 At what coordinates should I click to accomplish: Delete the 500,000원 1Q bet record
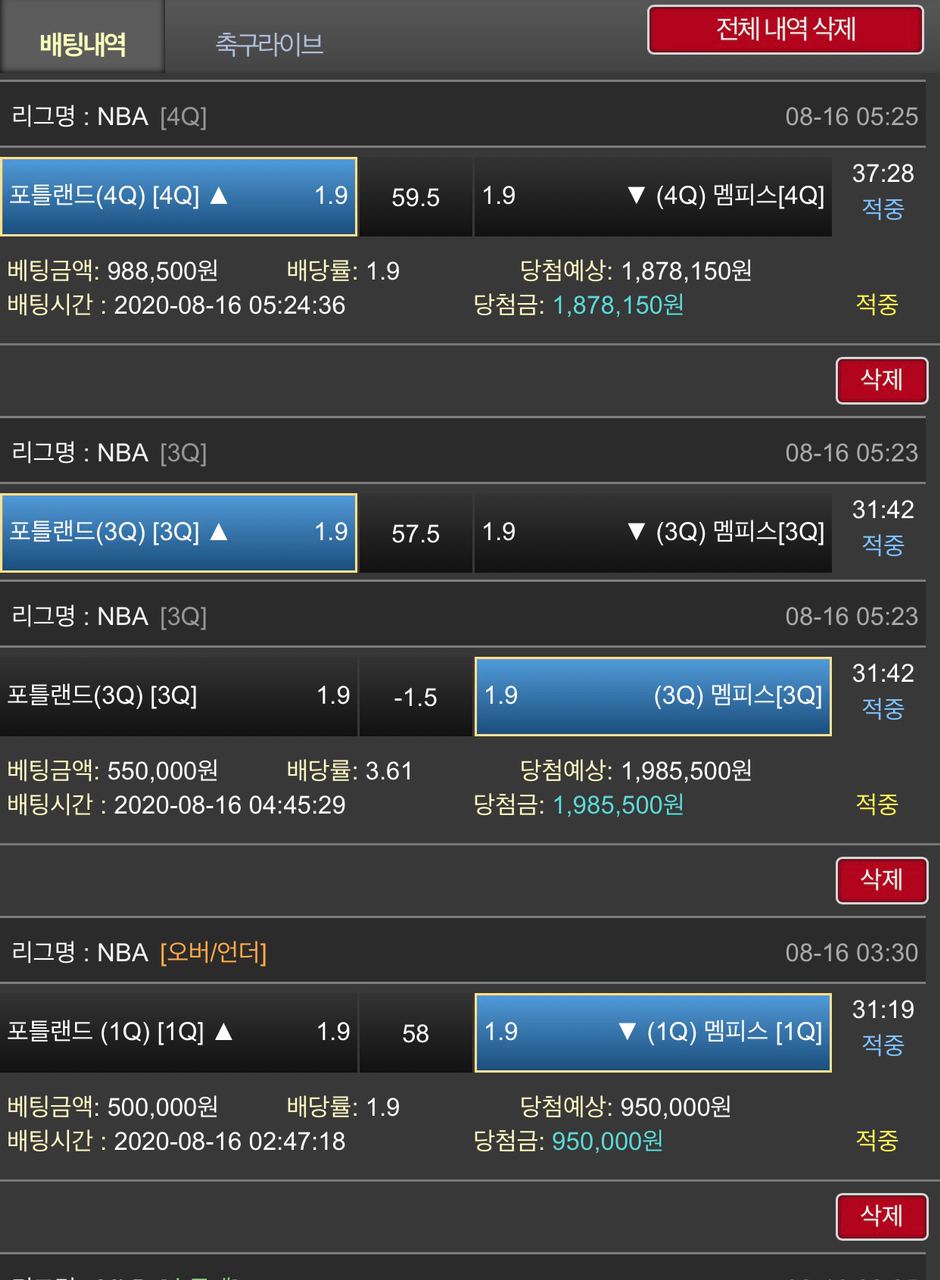click(881, 1216)
